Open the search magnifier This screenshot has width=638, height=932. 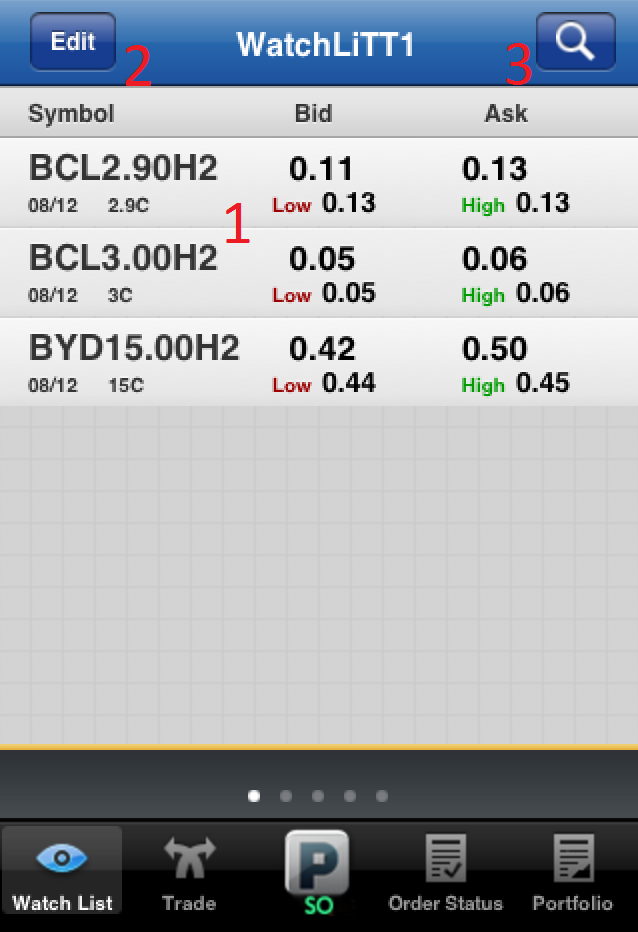(575, 42)
